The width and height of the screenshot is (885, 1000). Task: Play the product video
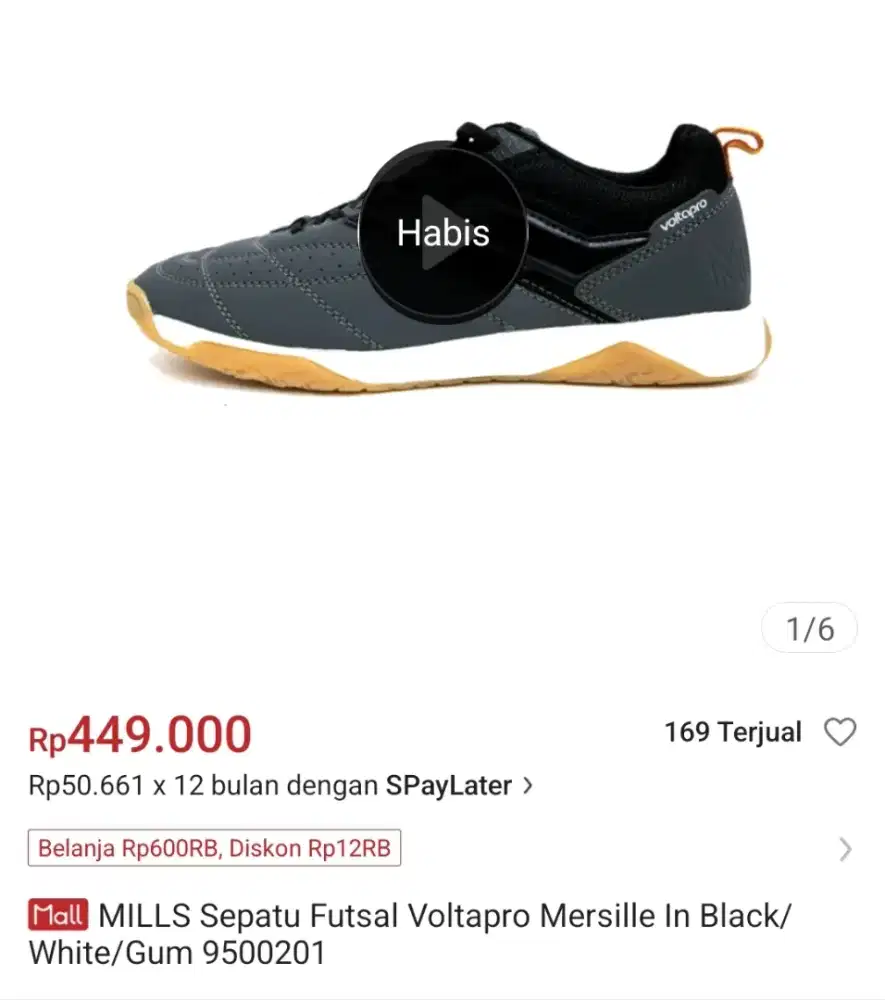(443, 235)
